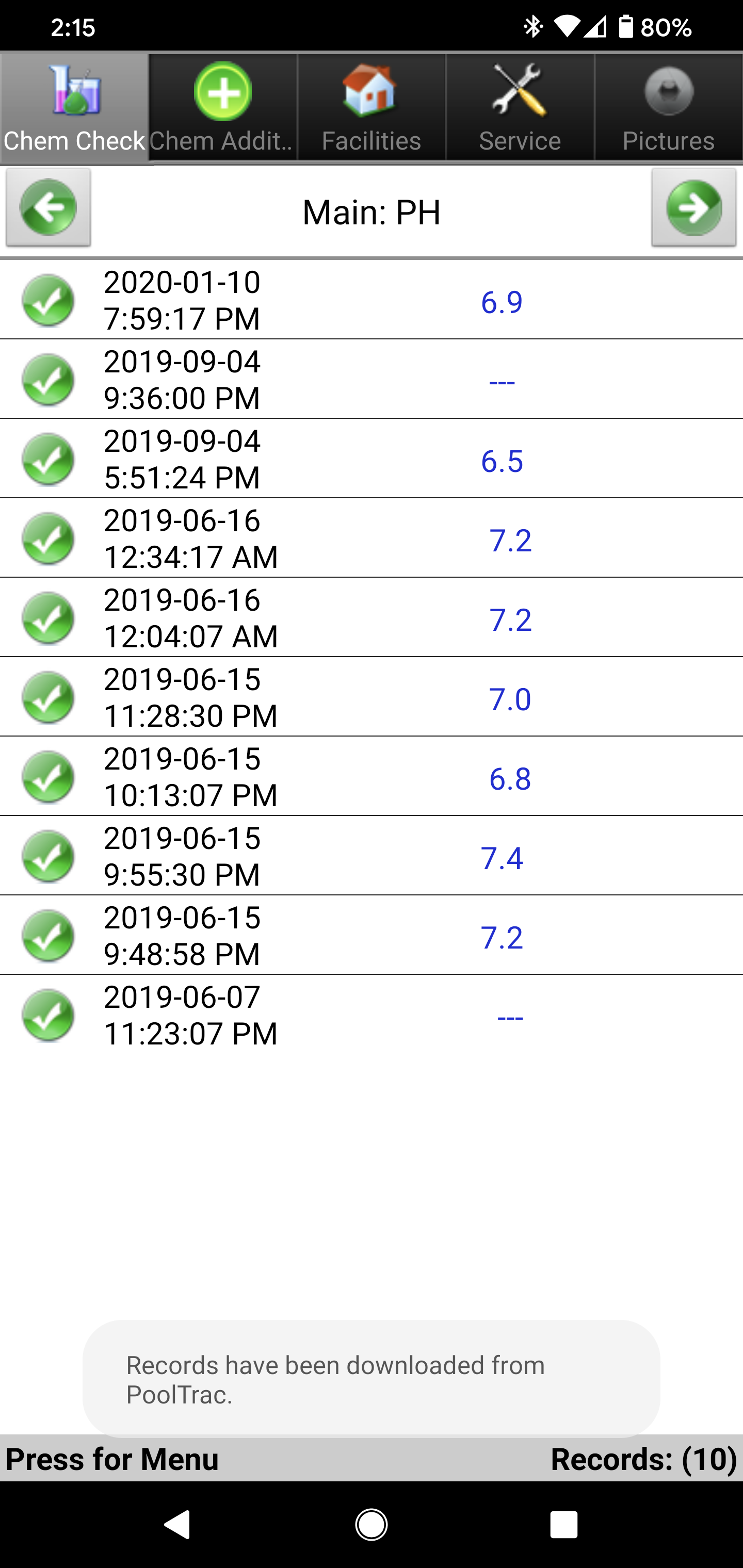743x1568 pixels.
Task: Open the 2019-09-04 9:36:00 PM record
Action: 372,379
